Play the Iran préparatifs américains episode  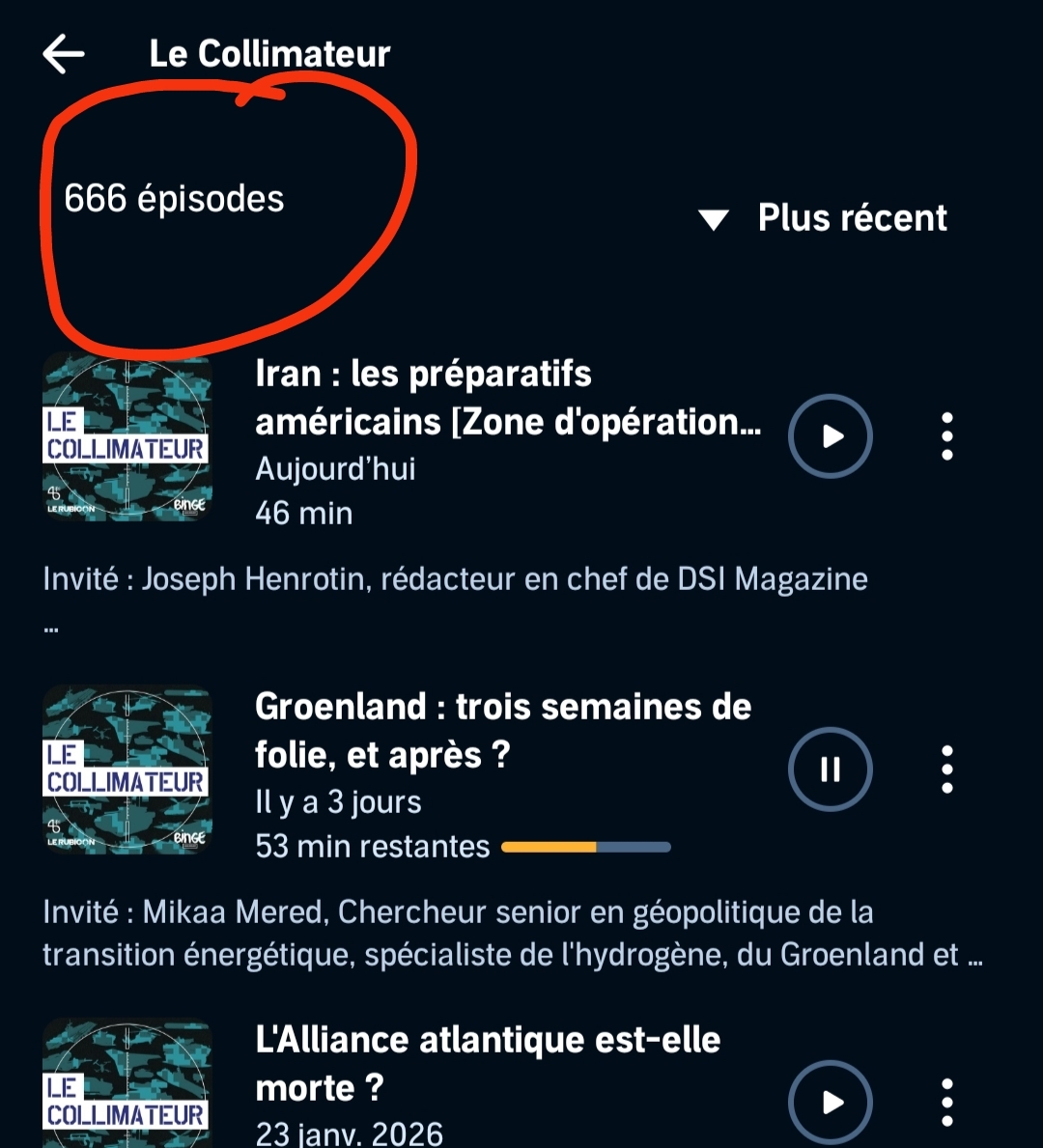click(831, 436)
